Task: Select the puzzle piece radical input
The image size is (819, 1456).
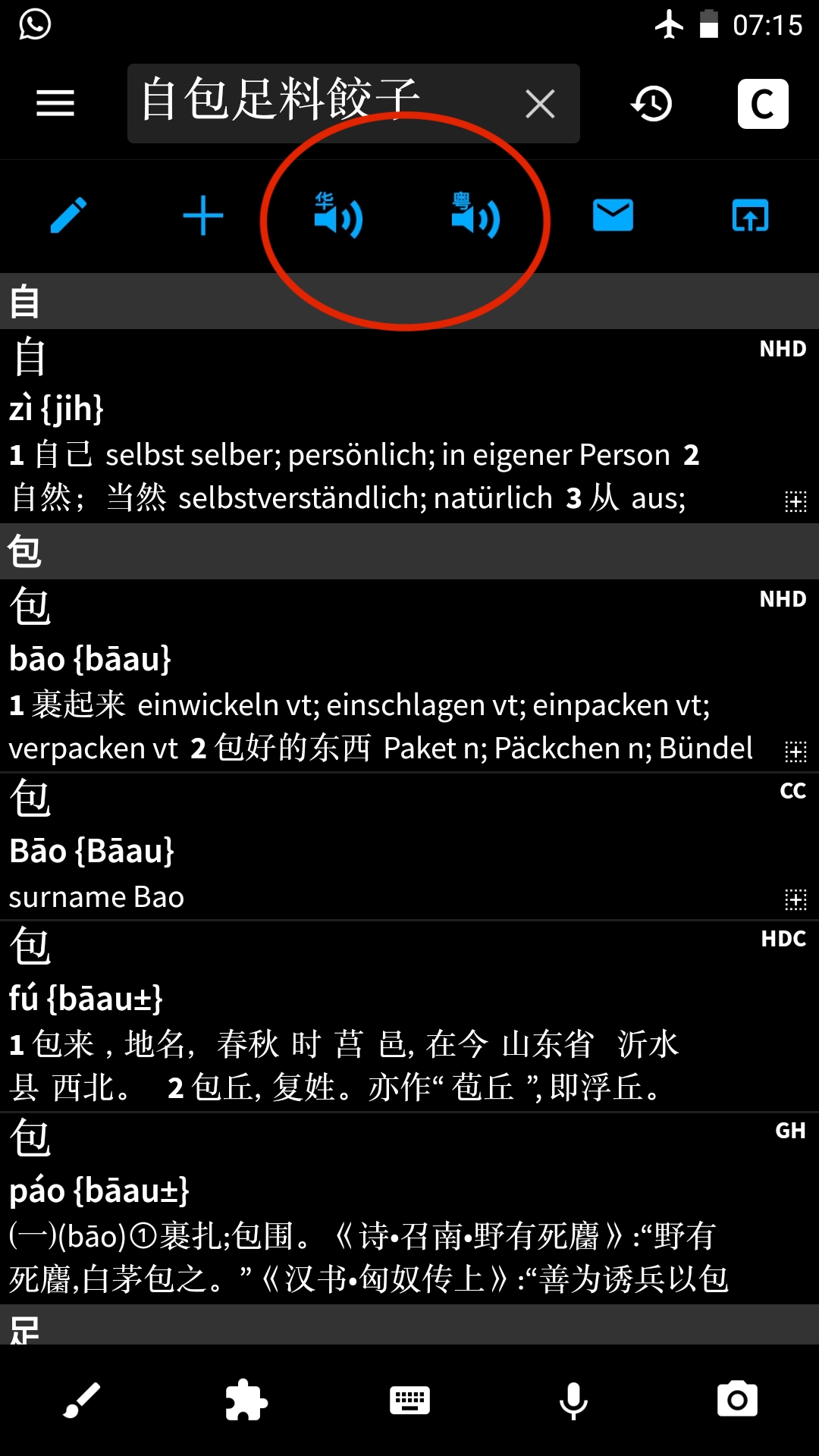Action: (x=246, y=1401)
